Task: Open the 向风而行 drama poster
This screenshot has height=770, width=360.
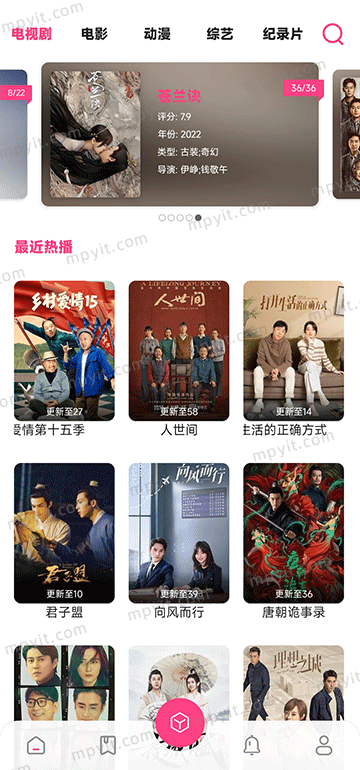Action: (x=179, y=533)
